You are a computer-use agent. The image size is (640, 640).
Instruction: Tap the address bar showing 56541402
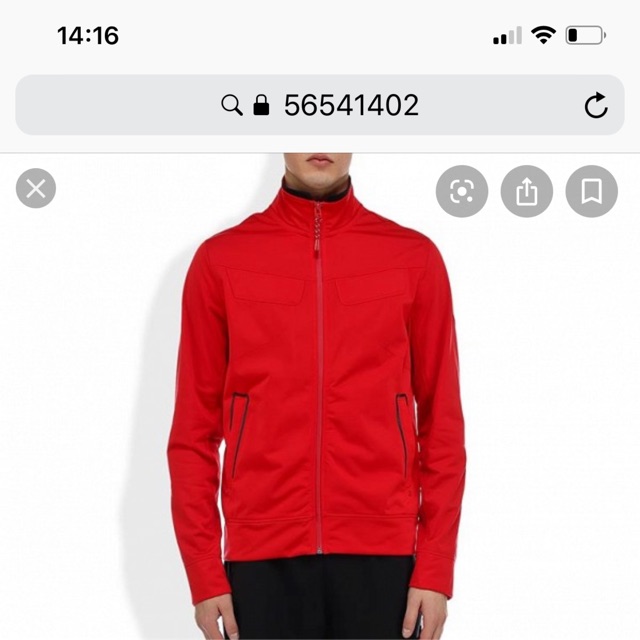320,105
